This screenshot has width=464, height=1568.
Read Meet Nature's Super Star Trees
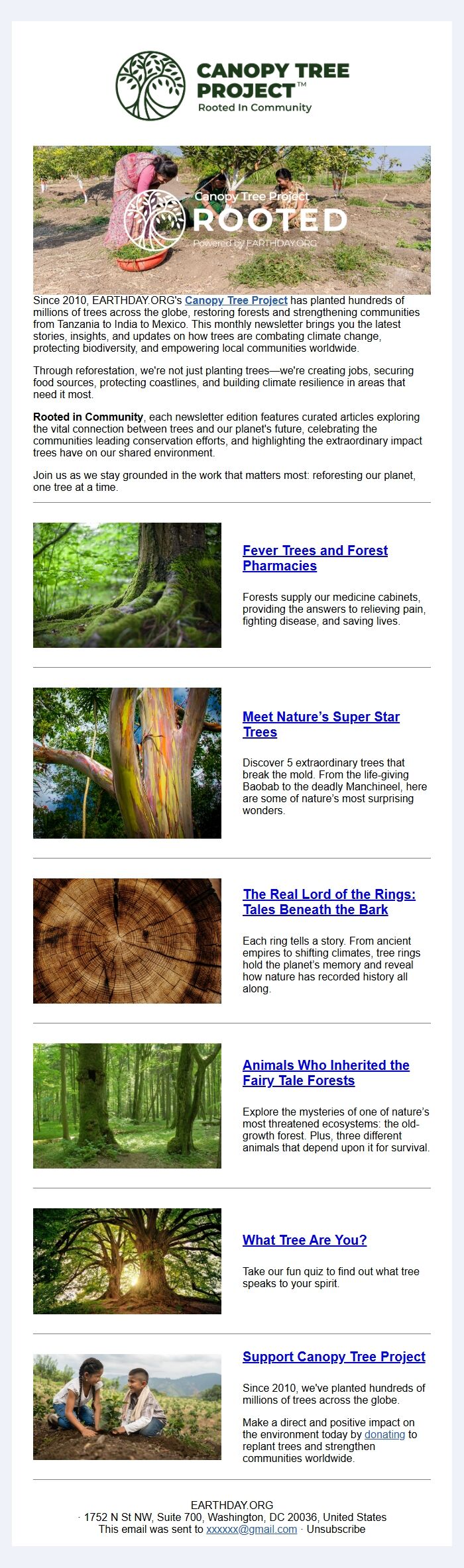[321, 717]
